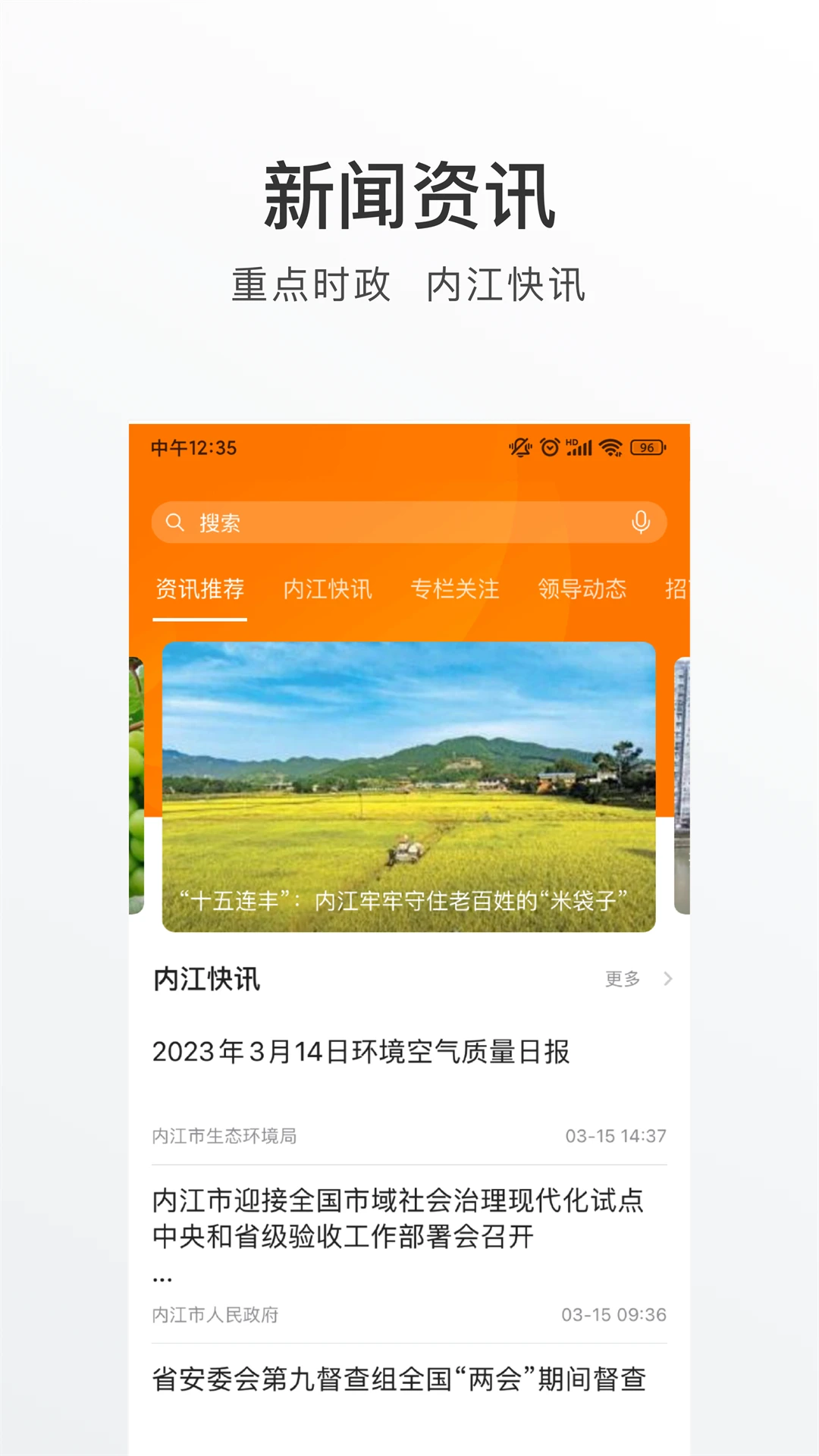Select the 领导动态 tab
Screen dimensions: 819x1456
(580, 590)
